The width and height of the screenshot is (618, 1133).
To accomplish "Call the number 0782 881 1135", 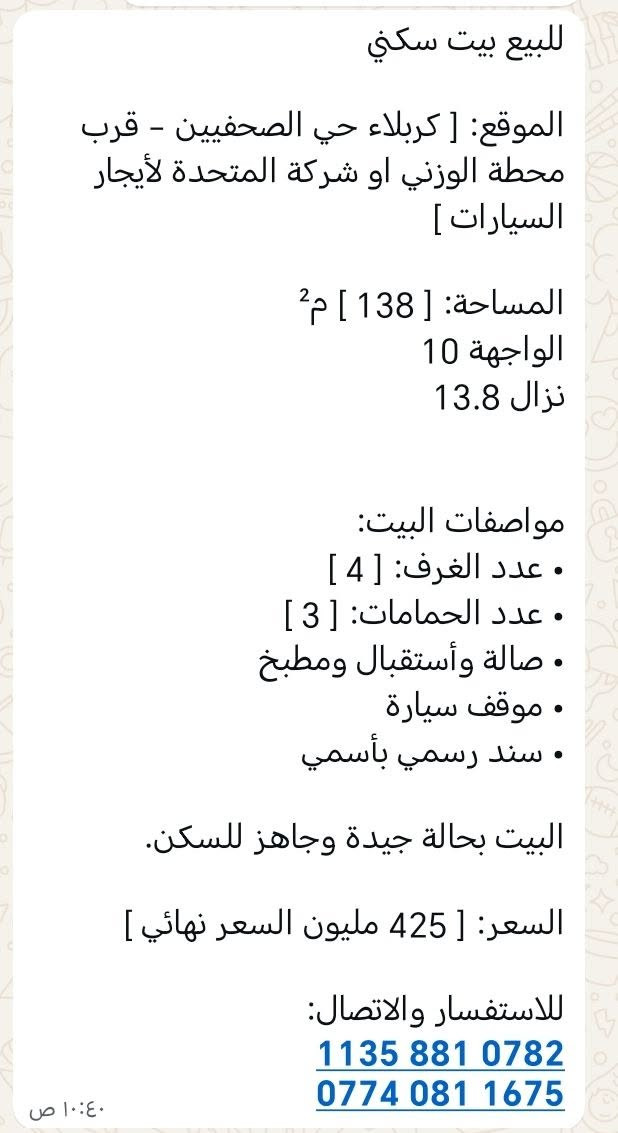I will [440, 1054].
